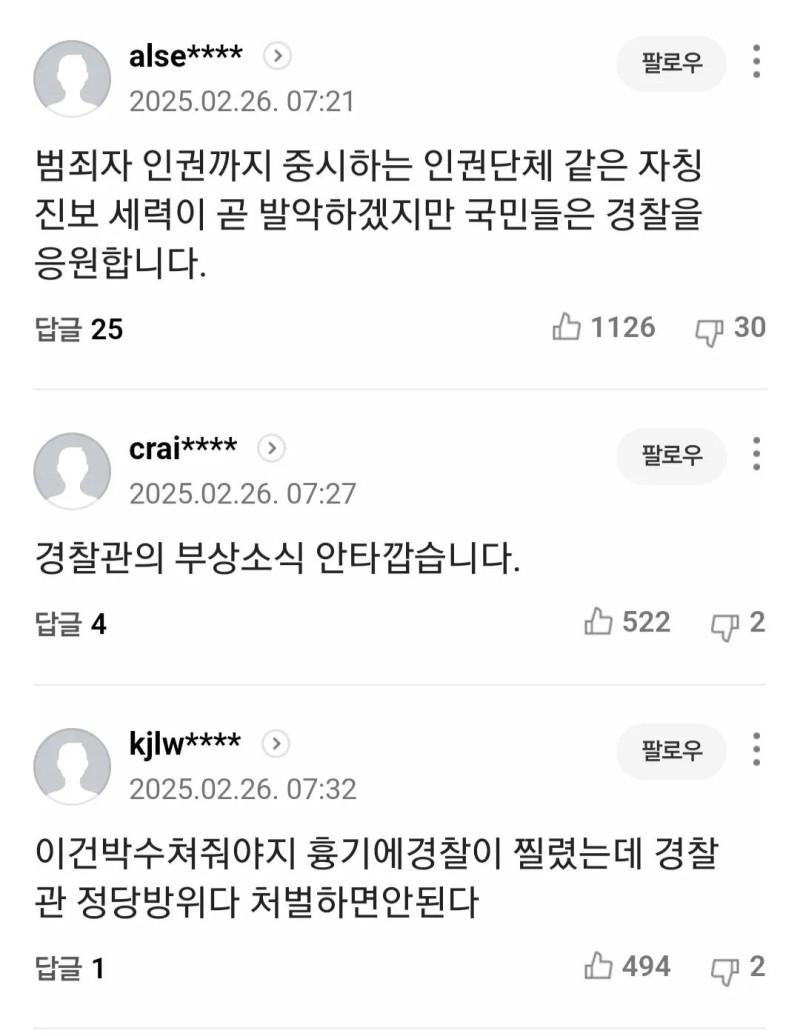Open overflow menu on kjlw**** comment
The height and width of the screenshot is (1036, 800).
tap(756, 749)
